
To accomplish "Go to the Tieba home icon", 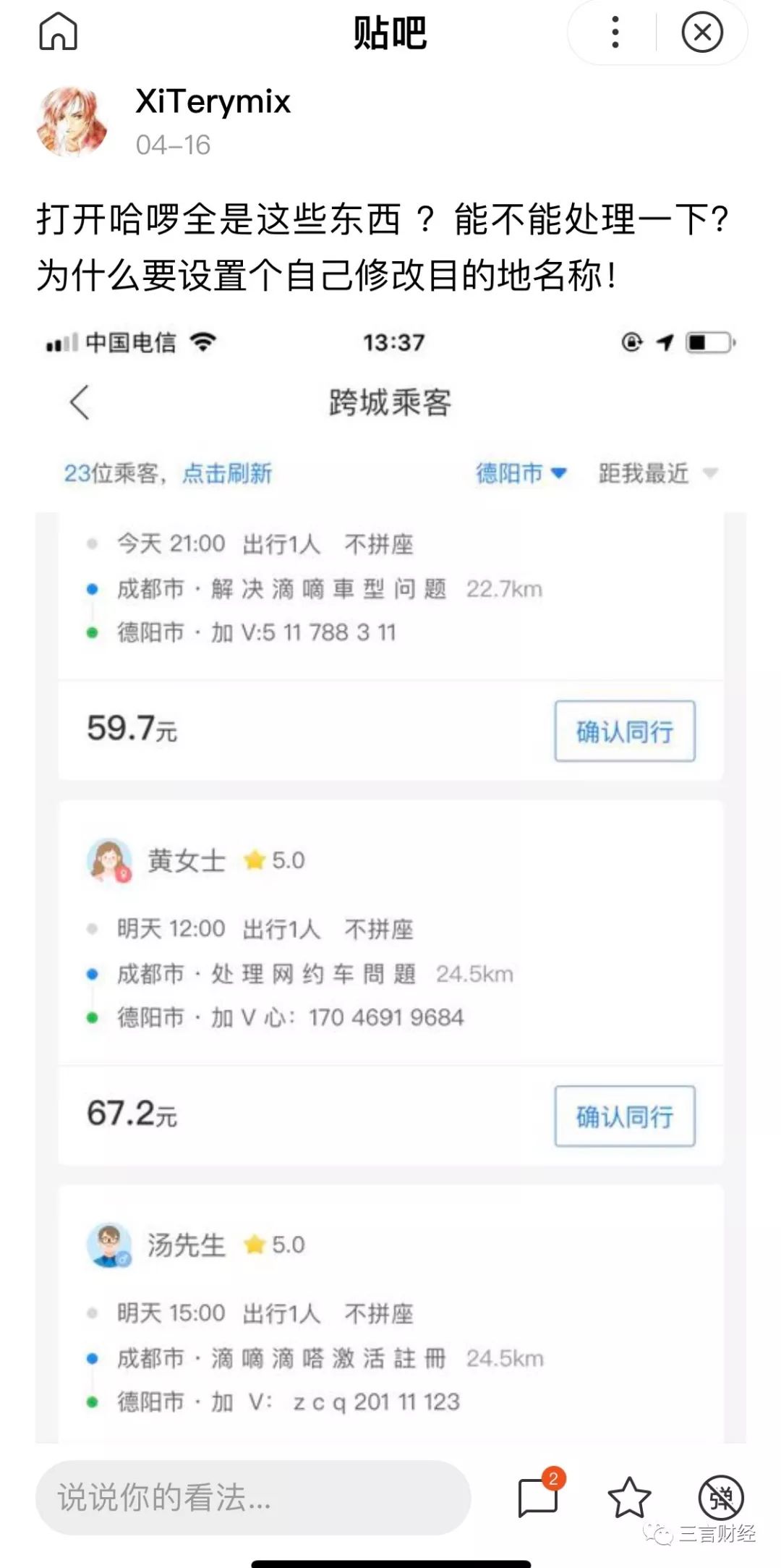I will click(58, 32).
